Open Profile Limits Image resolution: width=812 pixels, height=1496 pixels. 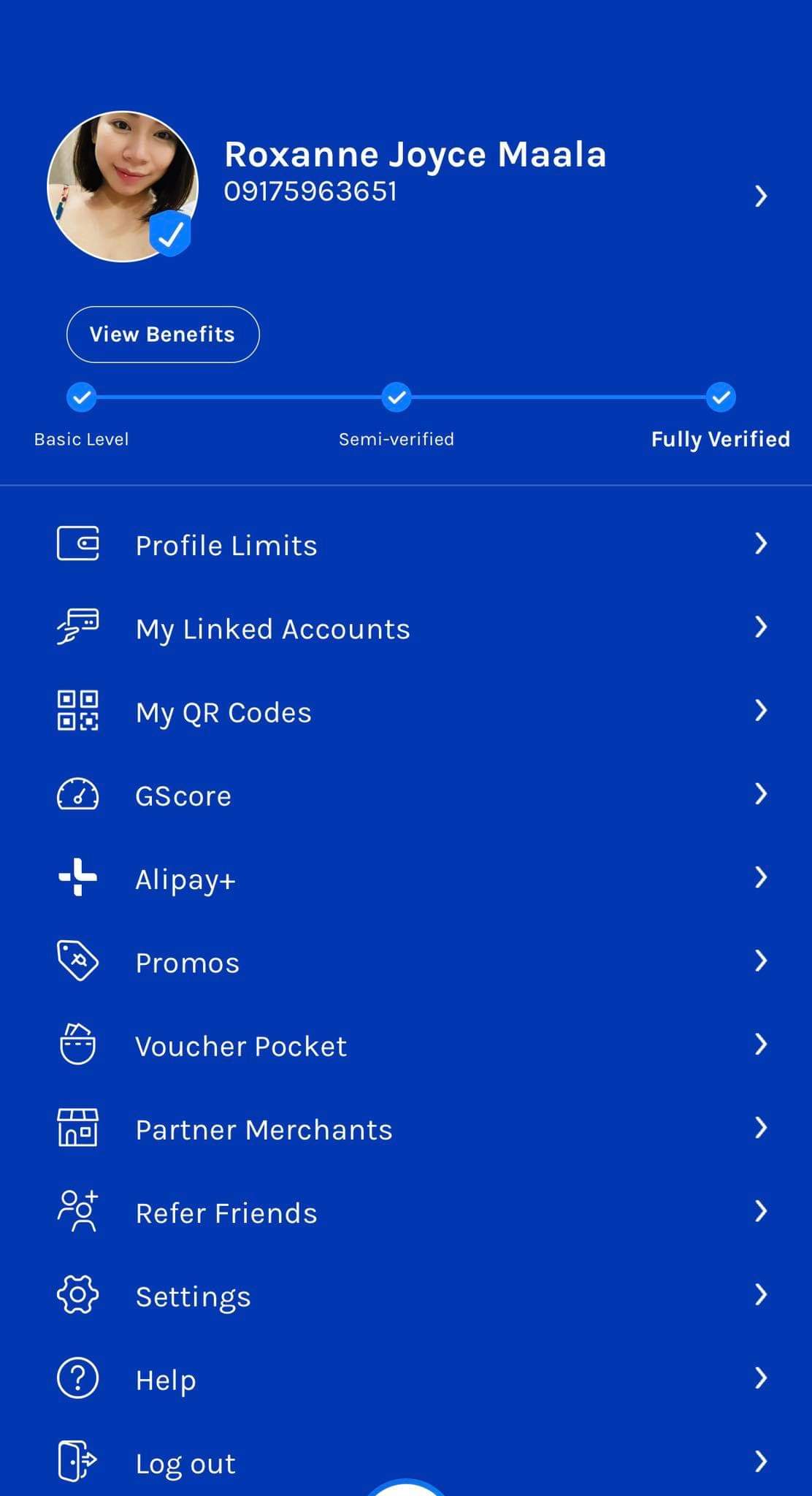click(226, 545)
